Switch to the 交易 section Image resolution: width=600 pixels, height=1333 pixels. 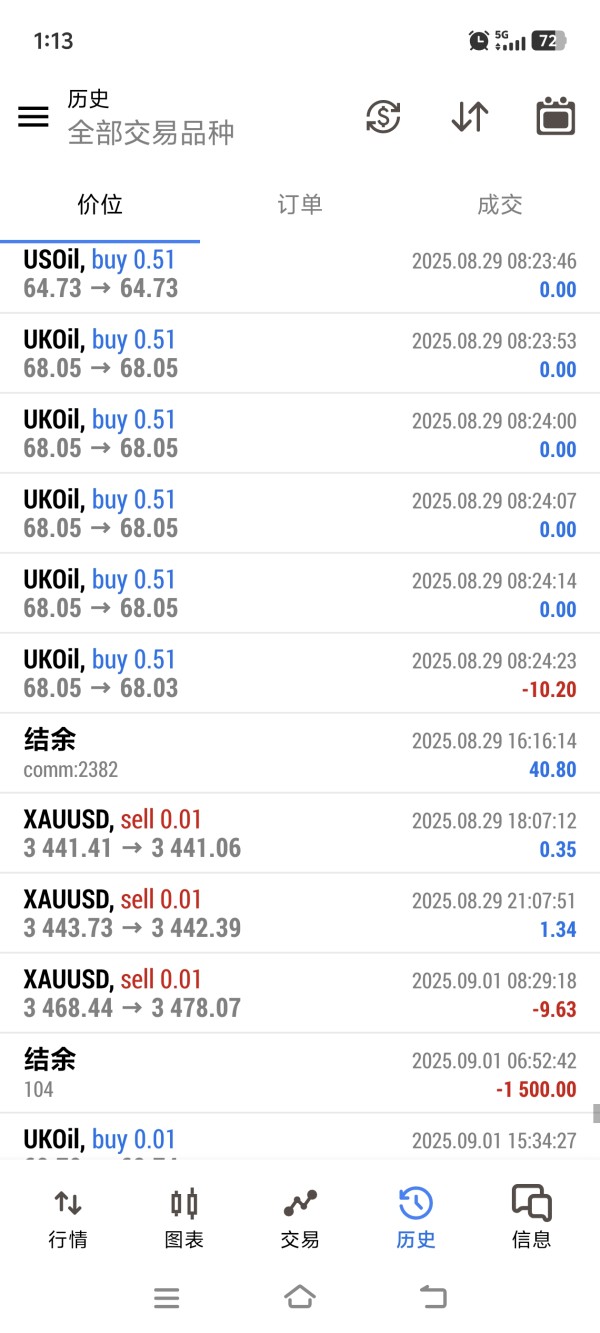tap(300, 1219)
